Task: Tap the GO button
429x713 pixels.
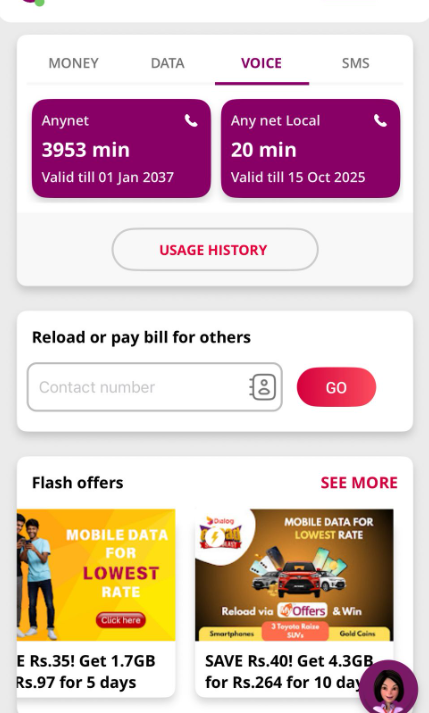Action: point(336,387)
